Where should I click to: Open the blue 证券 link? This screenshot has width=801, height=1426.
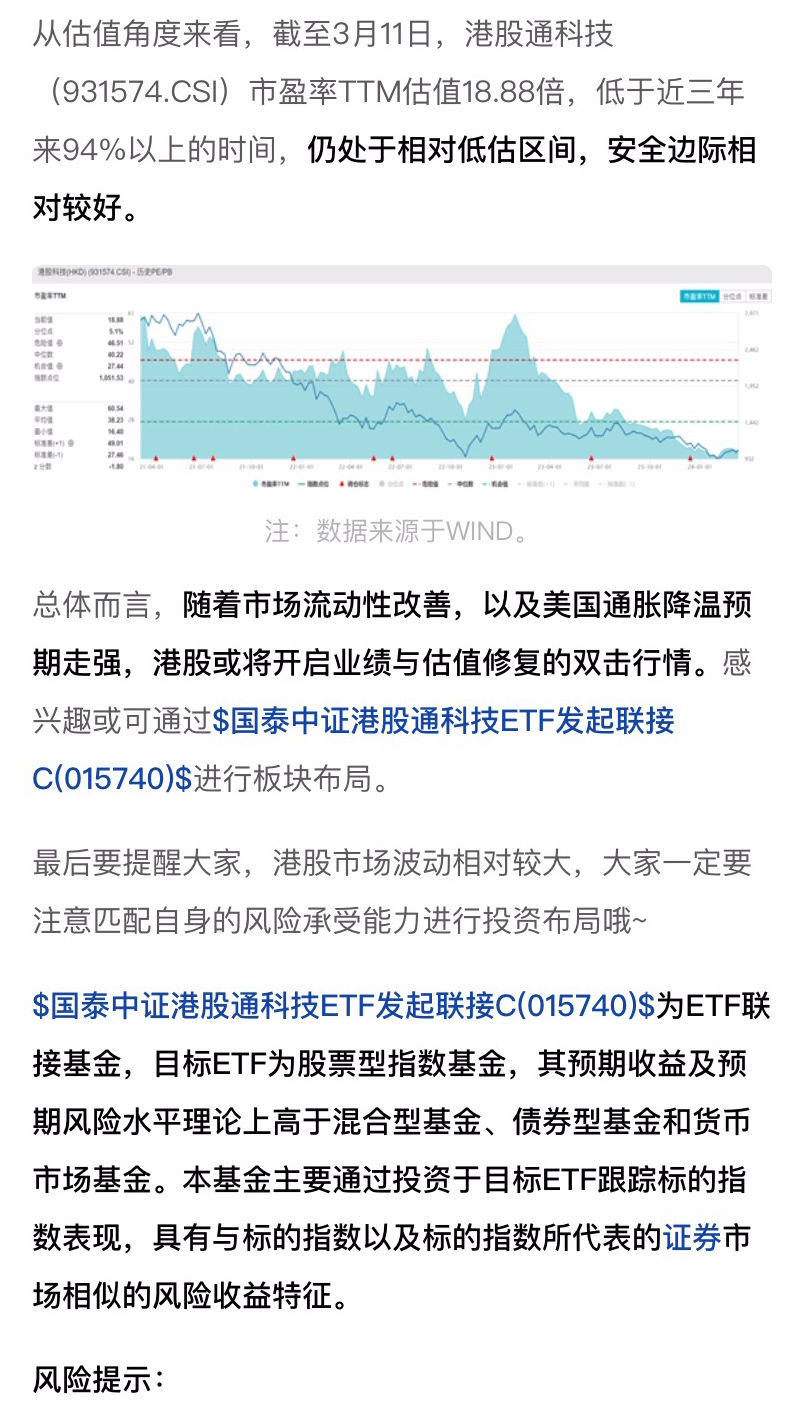tap(691, 1238)
